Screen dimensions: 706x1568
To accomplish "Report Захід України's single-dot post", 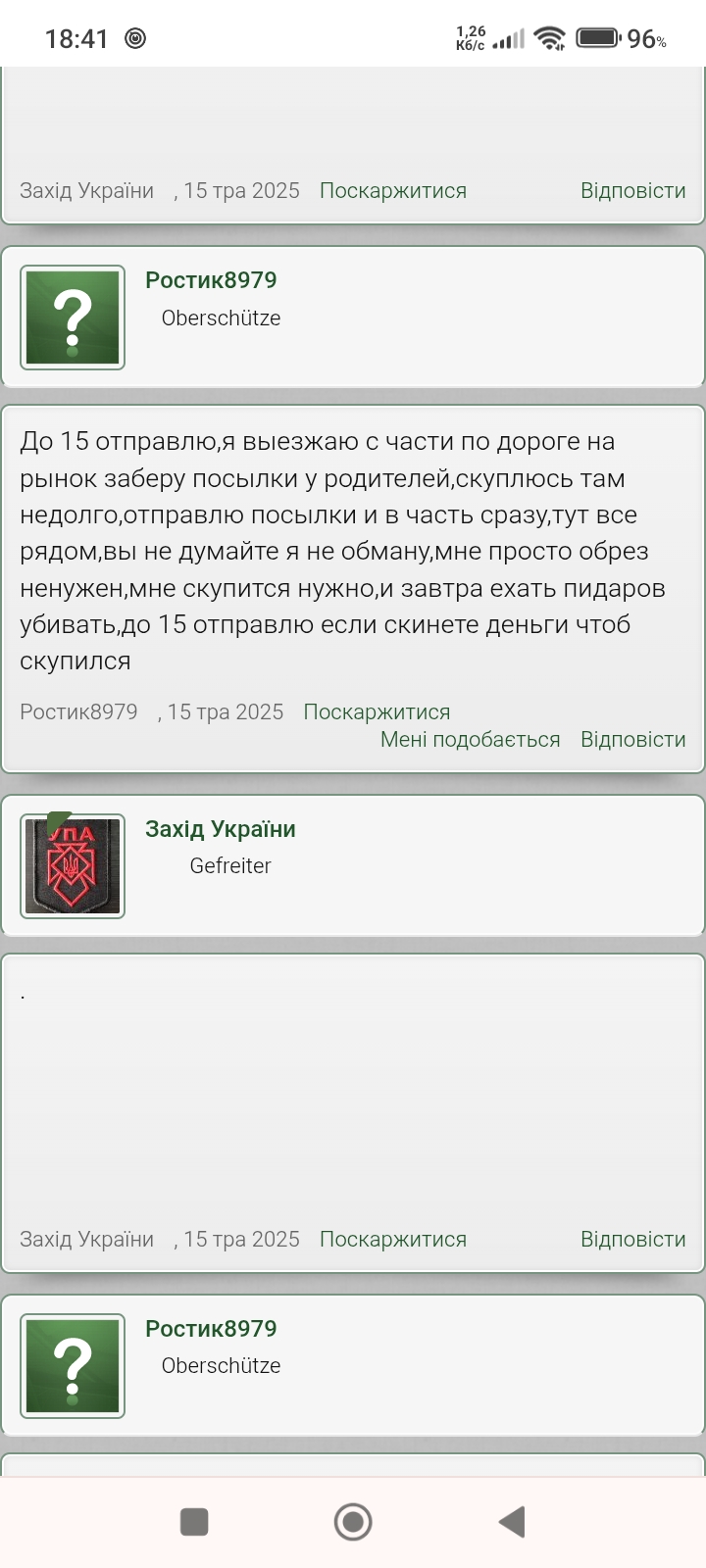I will 393,1239.
